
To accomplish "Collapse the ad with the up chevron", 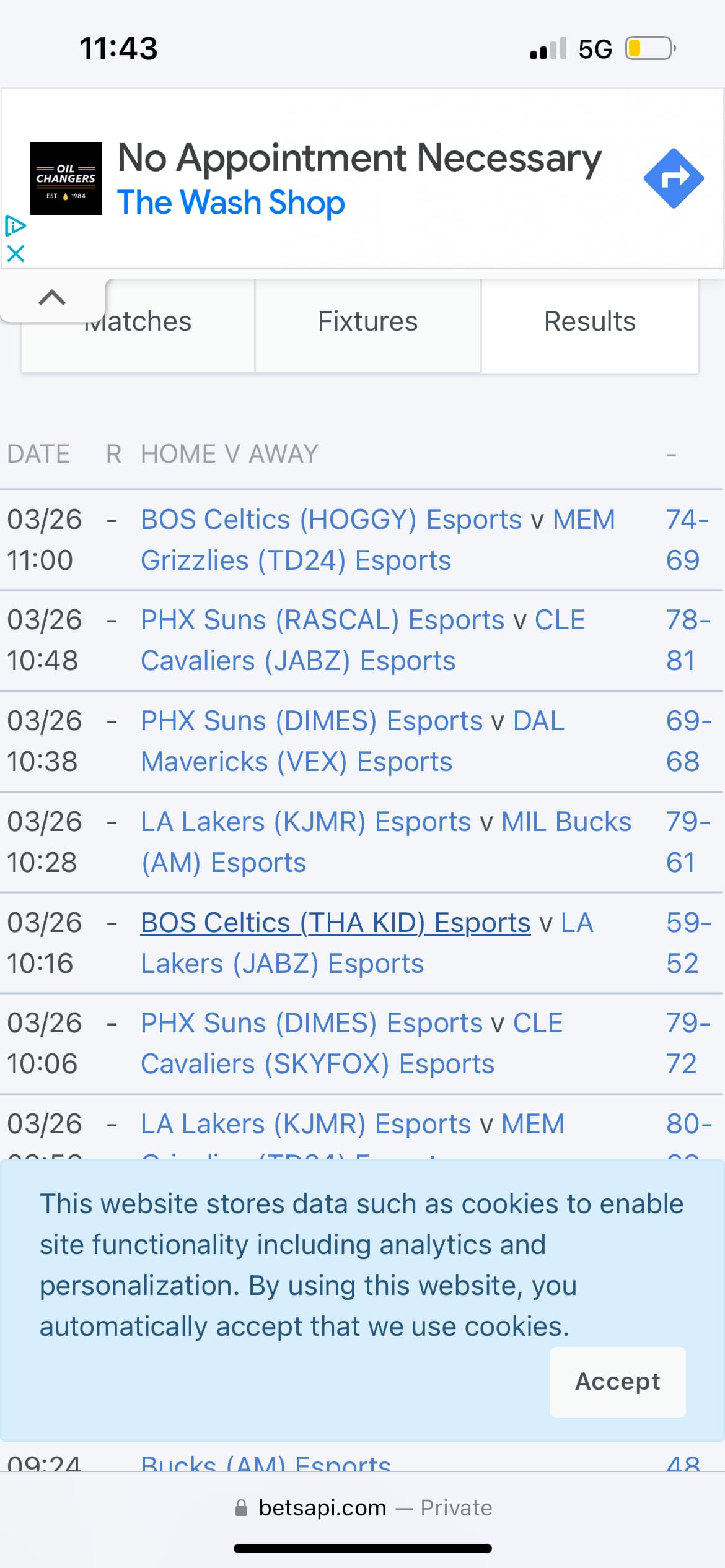I will tap(52, 298).
